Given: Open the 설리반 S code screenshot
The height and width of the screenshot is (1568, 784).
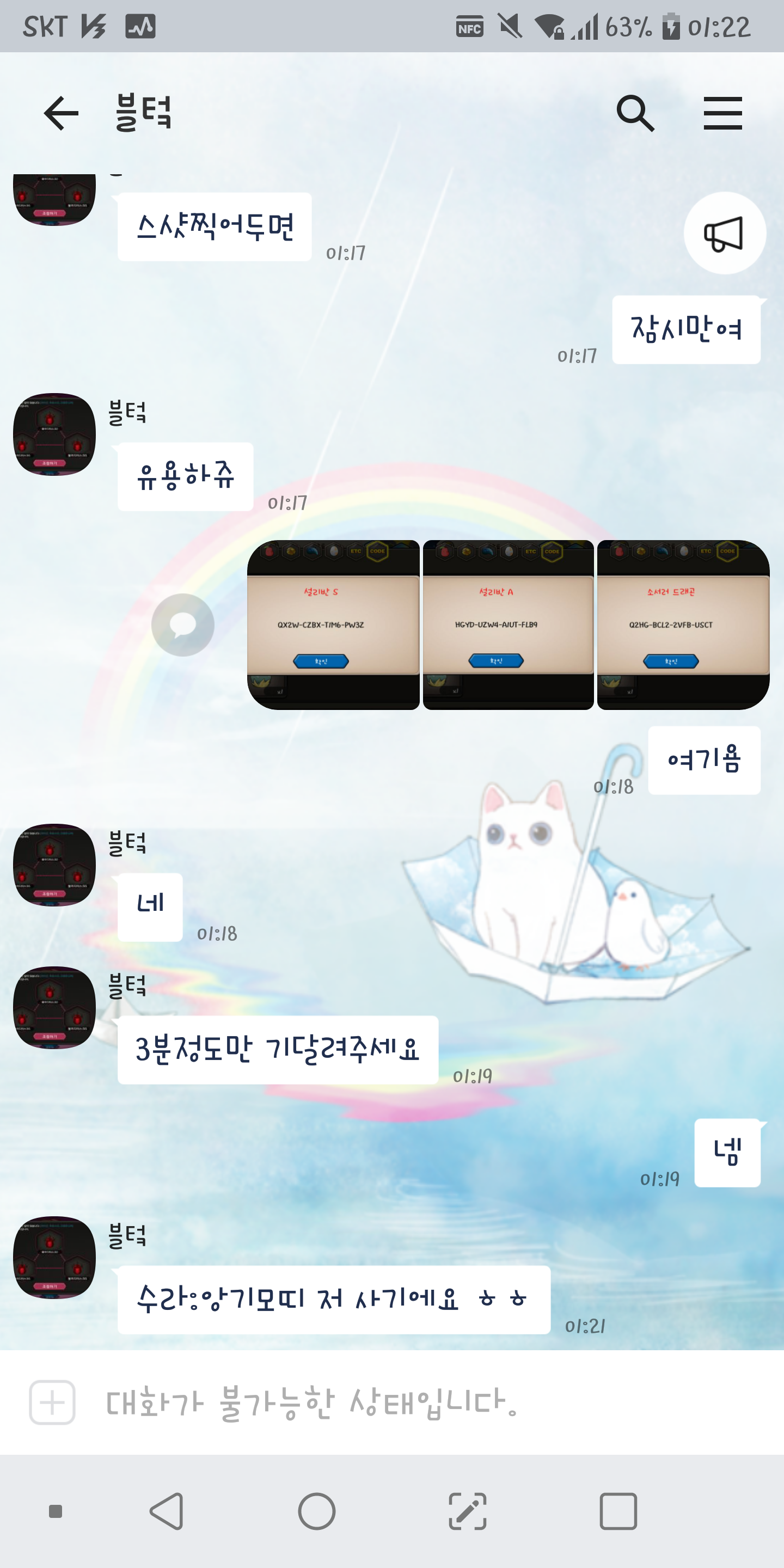Looking at the screenshot, I should click(333, 624).
